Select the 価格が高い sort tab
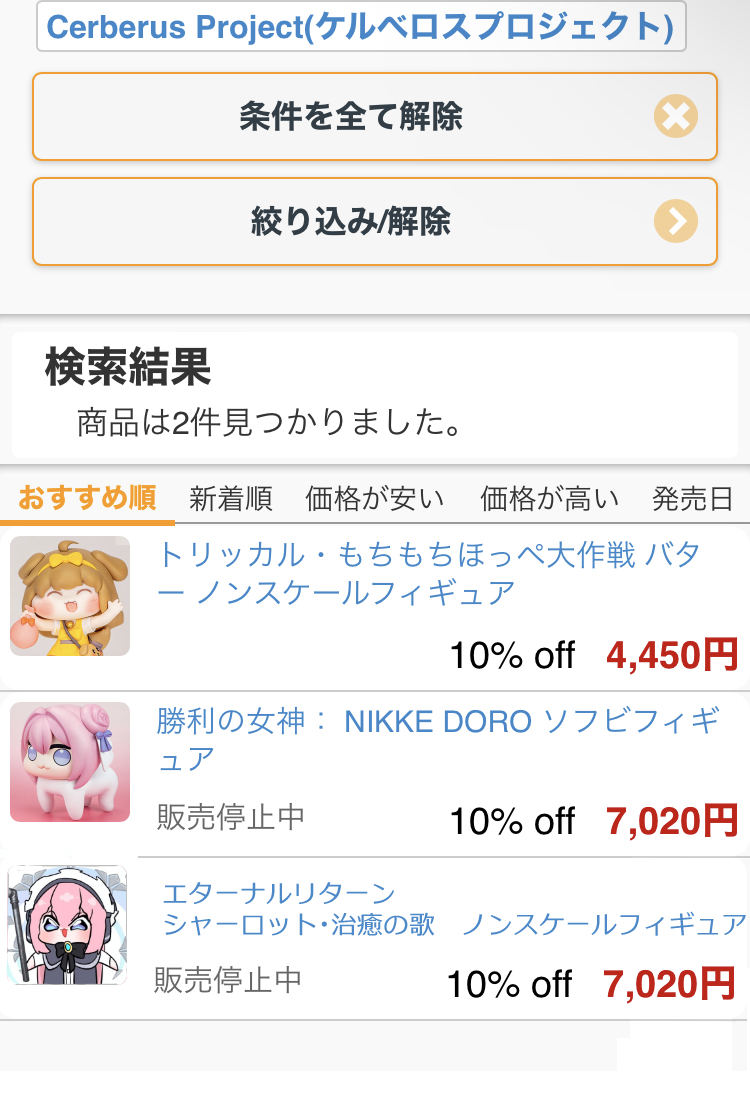 pyautogui.click(x=550, y=498)
